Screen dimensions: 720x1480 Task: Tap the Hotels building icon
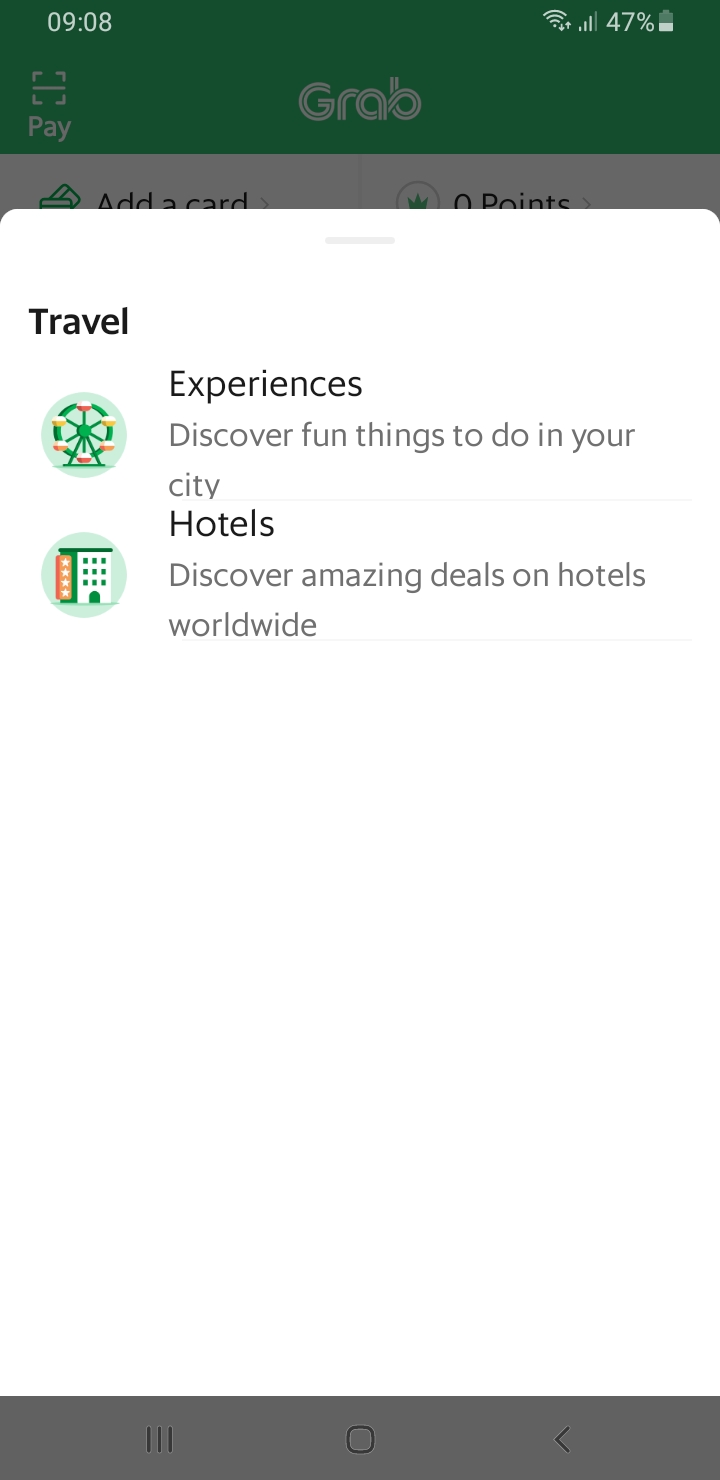(84, 574)
